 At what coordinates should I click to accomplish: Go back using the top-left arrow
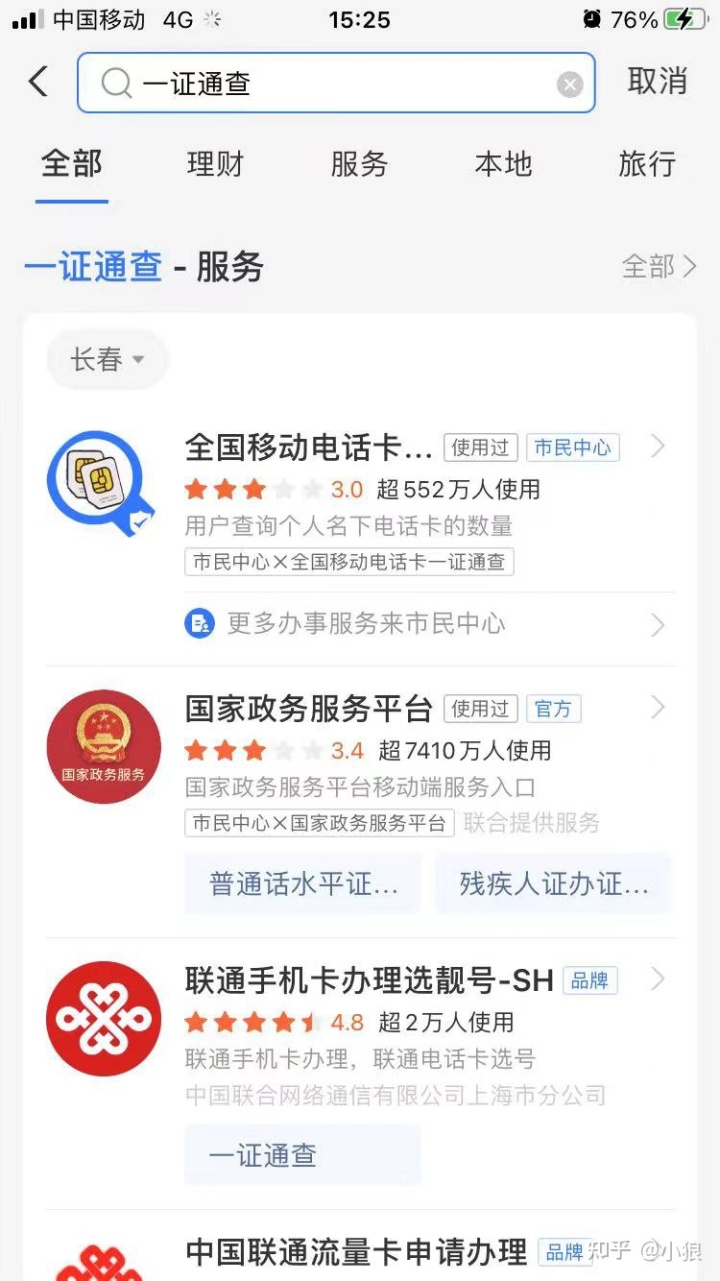click(x=38, y=82)
